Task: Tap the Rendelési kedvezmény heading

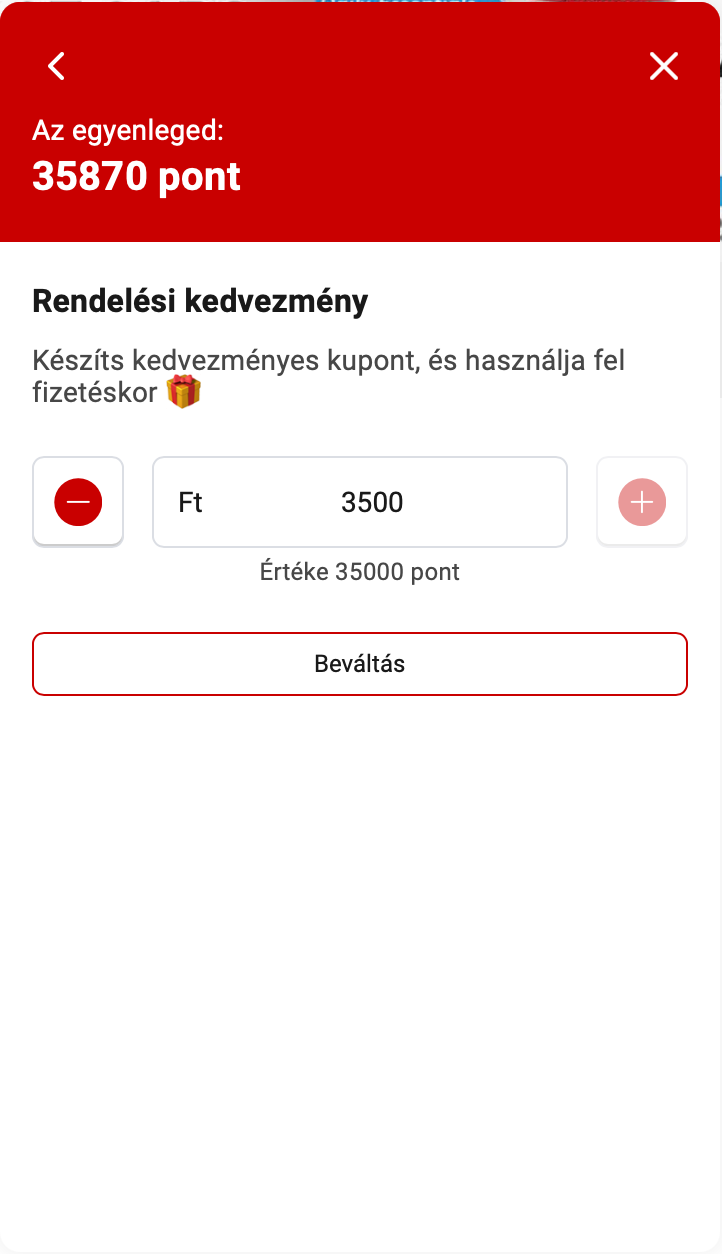Action: (200, 301)
